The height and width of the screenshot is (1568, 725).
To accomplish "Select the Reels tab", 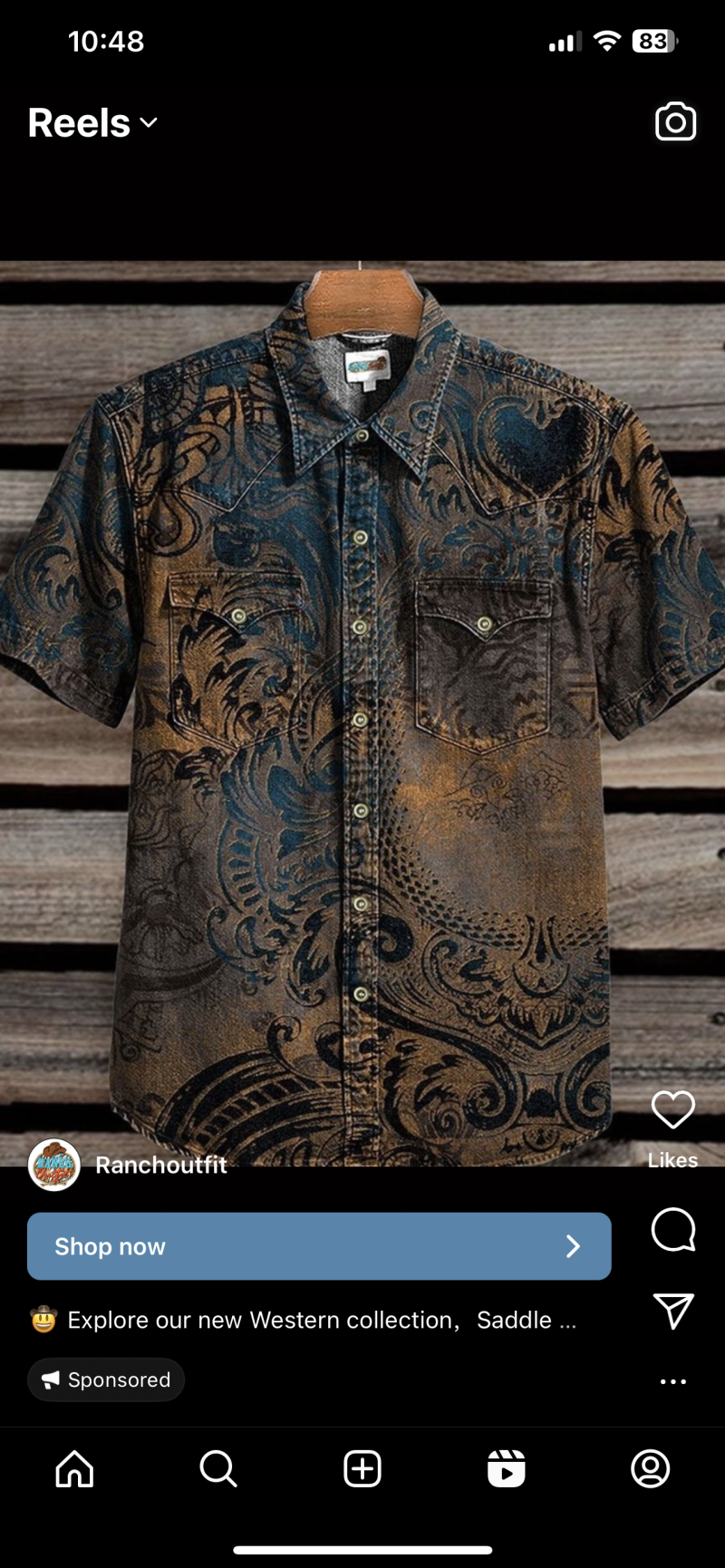I will 506,1469.
